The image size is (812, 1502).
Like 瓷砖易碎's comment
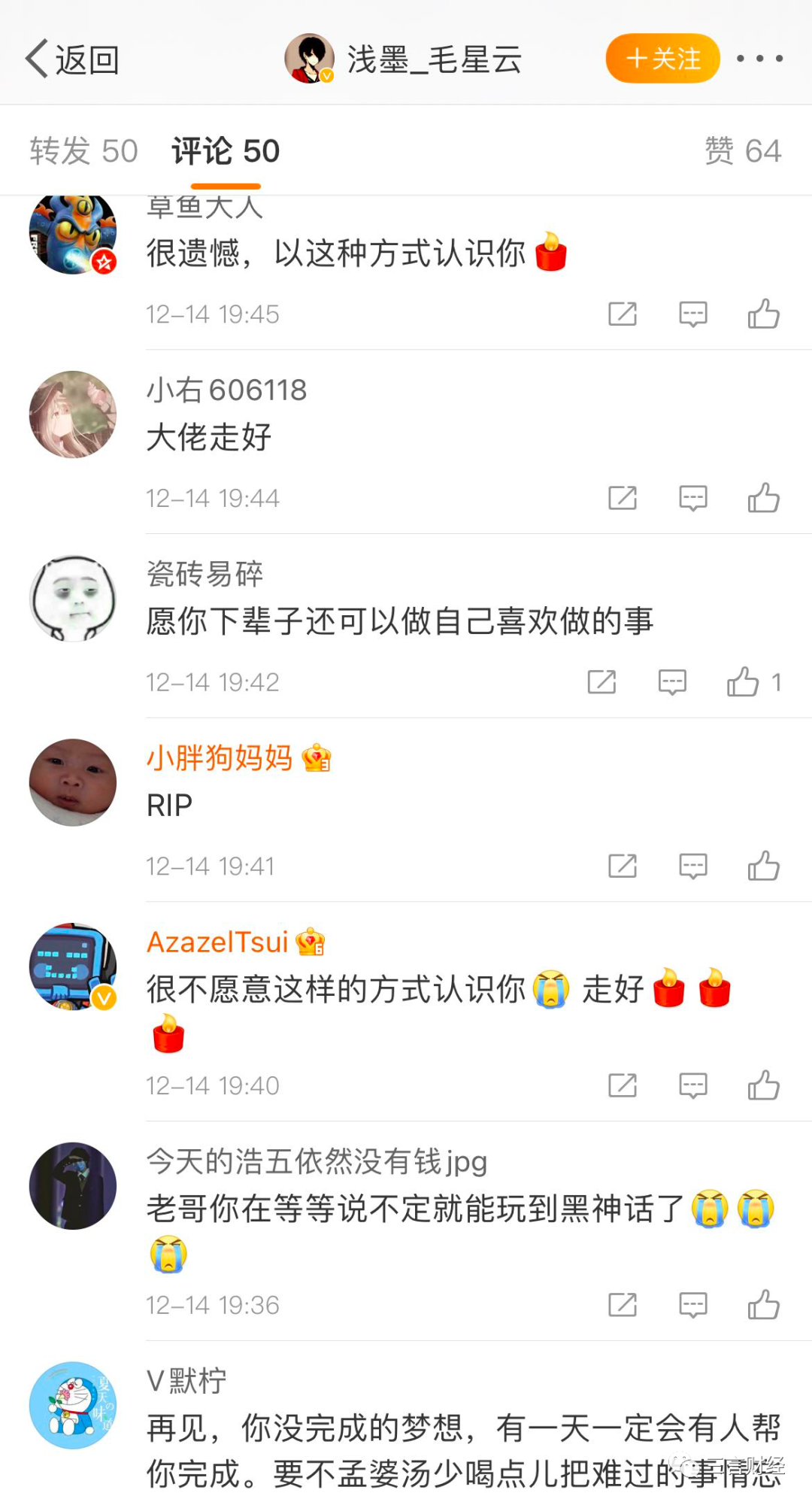(743, 682)
